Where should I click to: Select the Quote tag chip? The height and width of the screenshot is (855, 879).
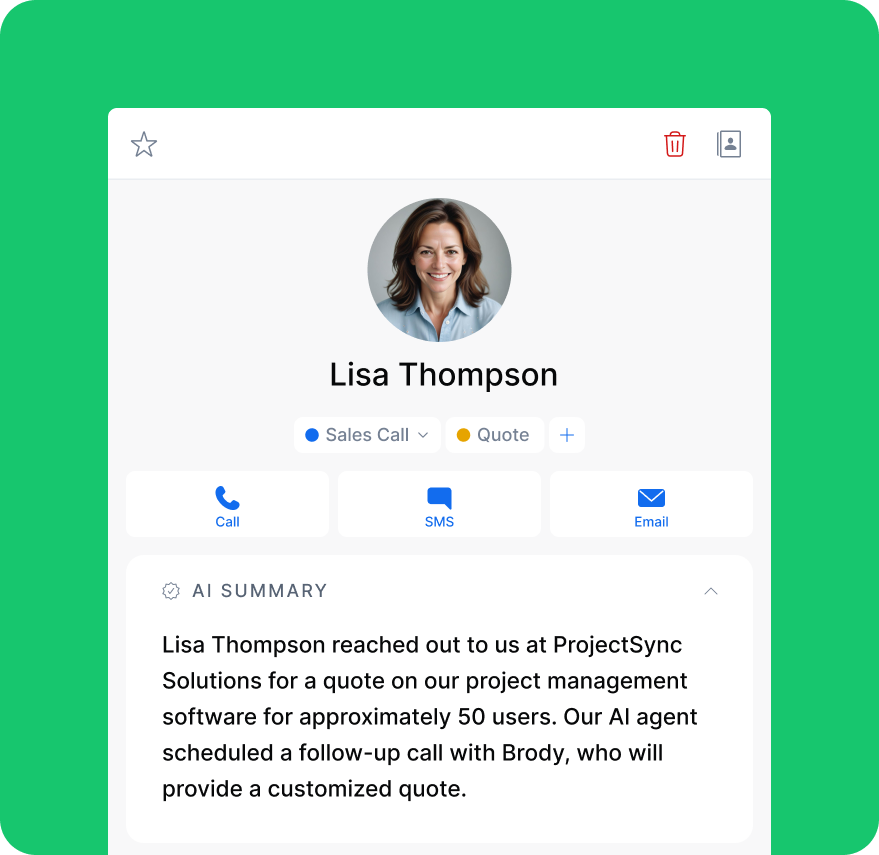pos(494,435)
